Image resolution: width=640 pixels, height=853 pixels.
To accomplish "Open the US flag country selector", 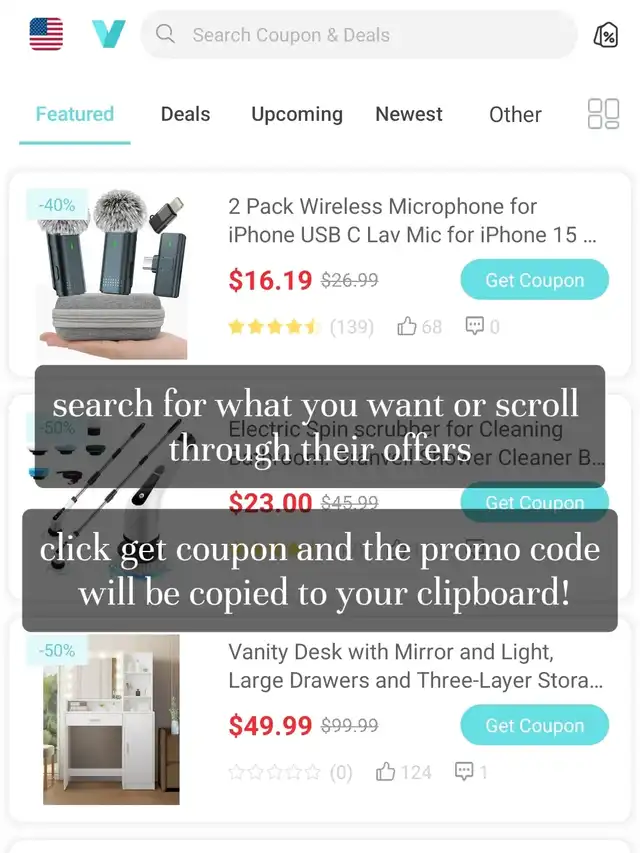I will pos(46,34).
